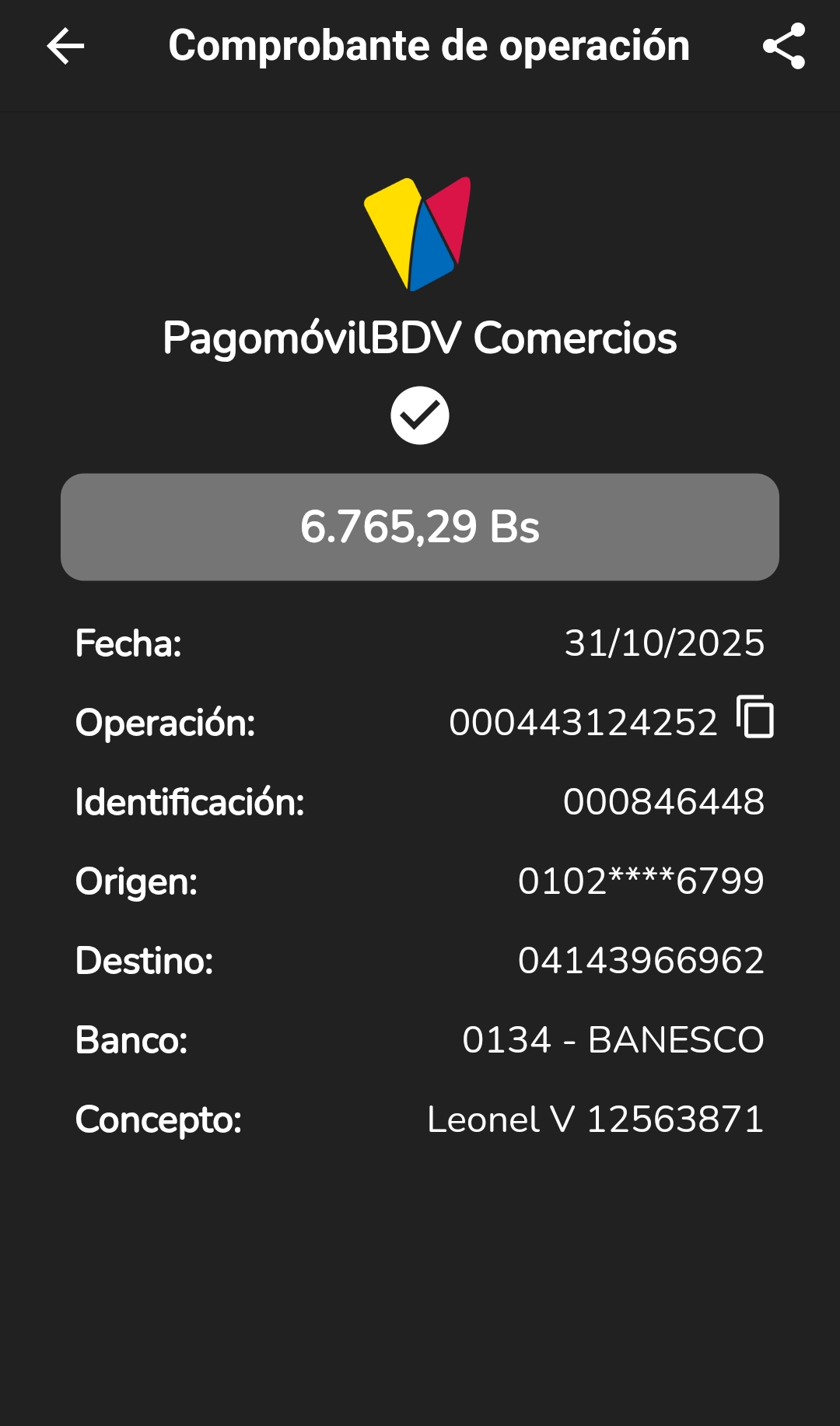
Task: Share this operation receipt
Action: coord(783,47)
